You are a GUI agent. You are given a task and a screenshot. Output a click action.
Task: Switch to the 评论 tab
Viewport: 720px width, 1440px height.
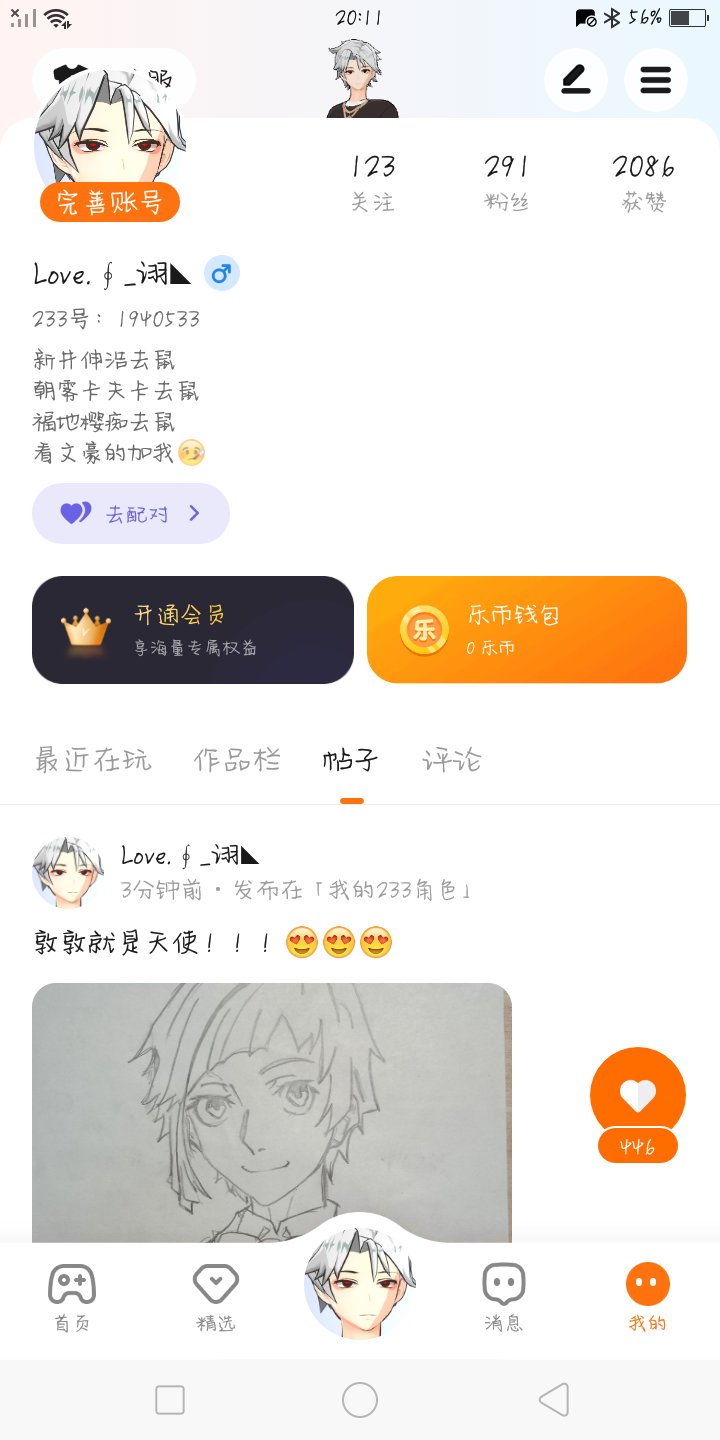(x=452, y=760)
